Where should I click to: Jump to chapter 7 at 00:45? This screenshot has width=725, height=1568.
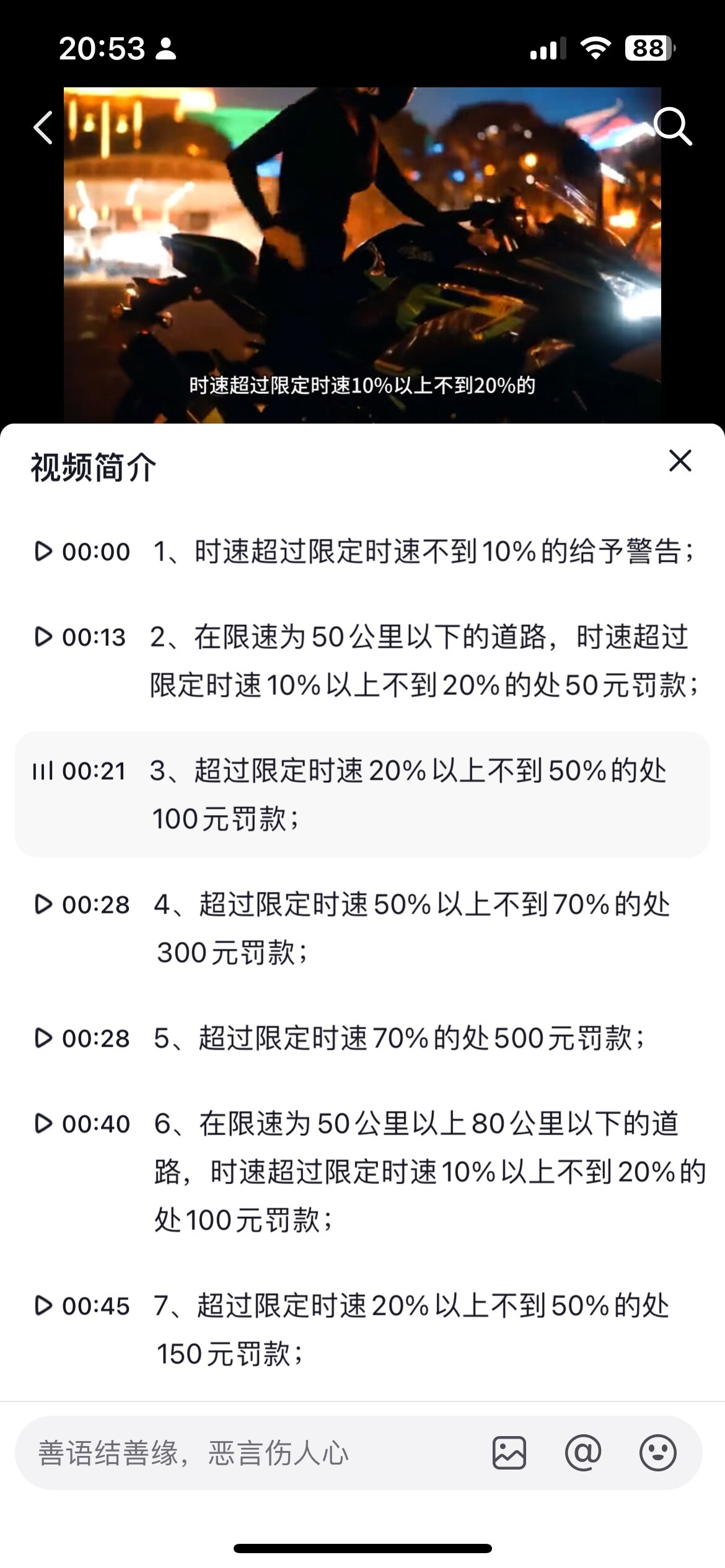tap(362, 1329)
